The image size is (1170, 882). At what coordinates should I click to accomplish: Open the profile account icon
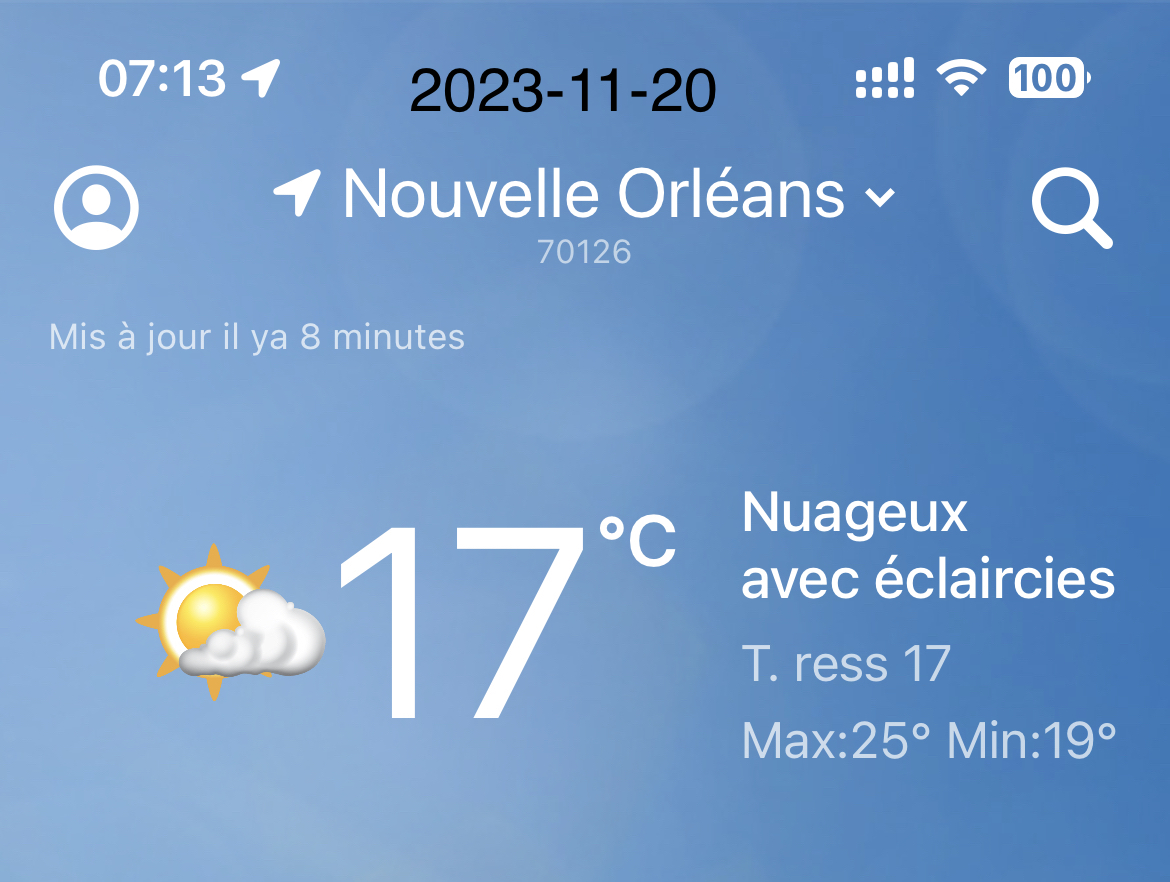click(x=96, y=207)
